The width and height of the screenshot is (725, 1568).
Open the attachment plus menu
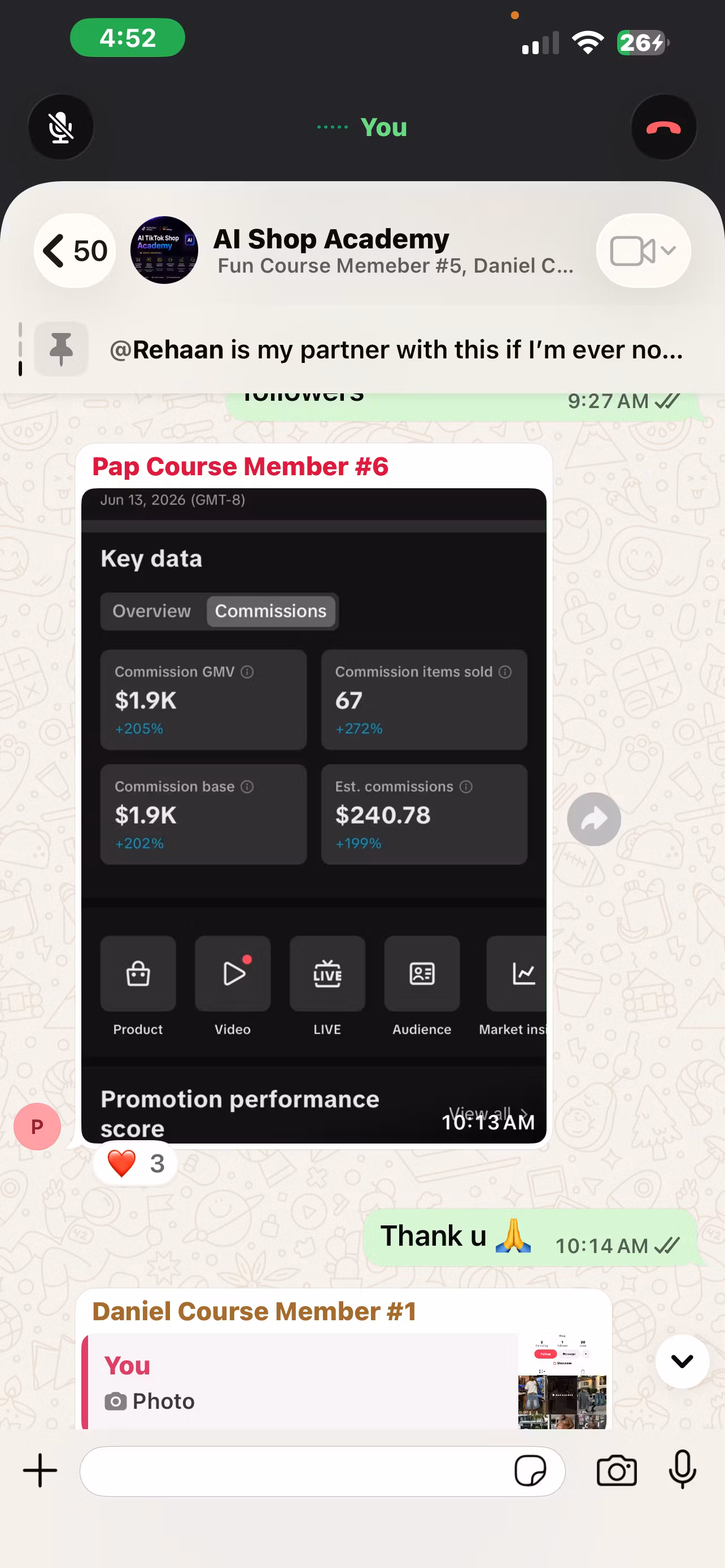click(40, 1470)
